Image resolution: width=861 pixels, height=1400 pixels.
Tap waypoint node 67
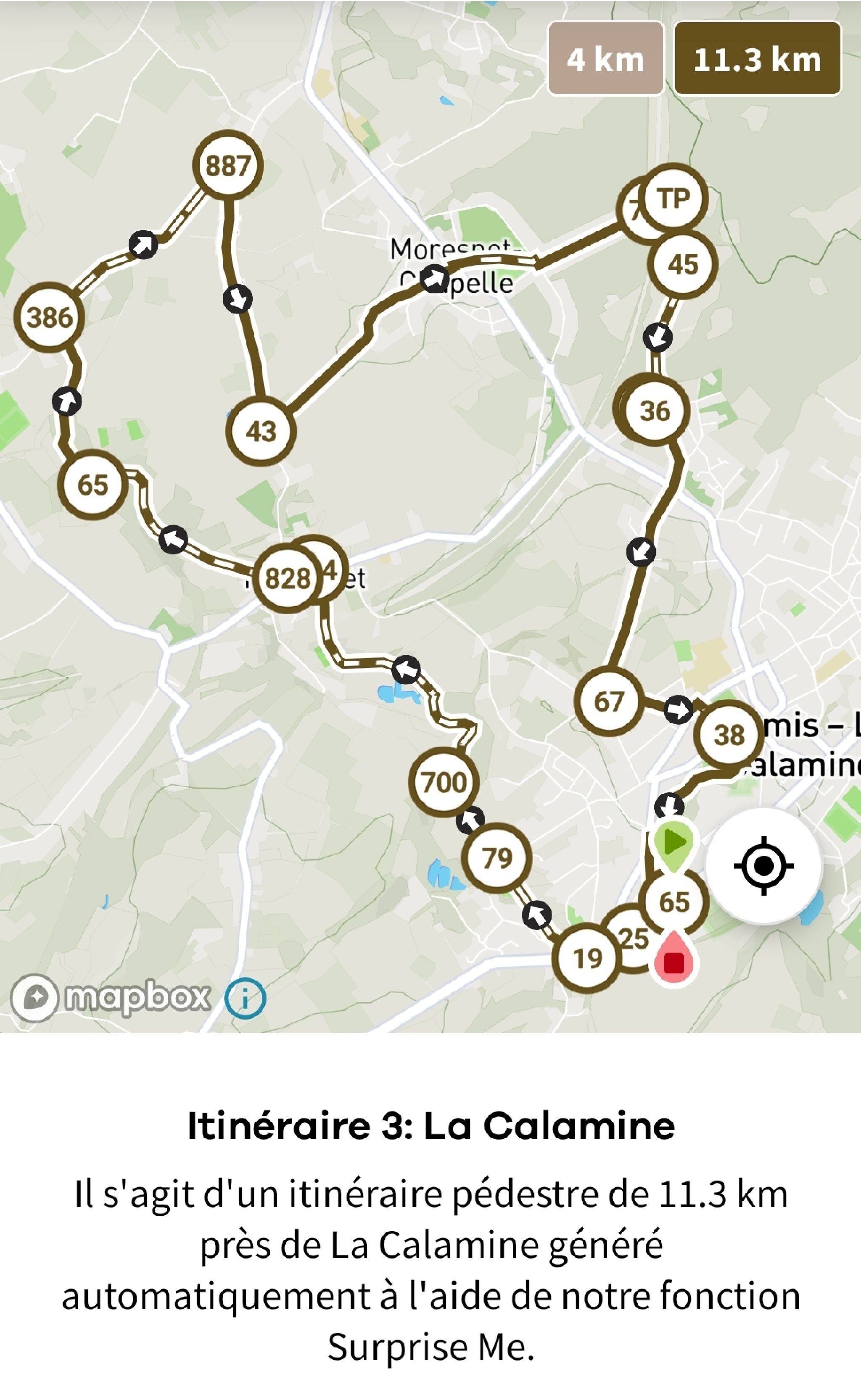(x=609, y=702)
